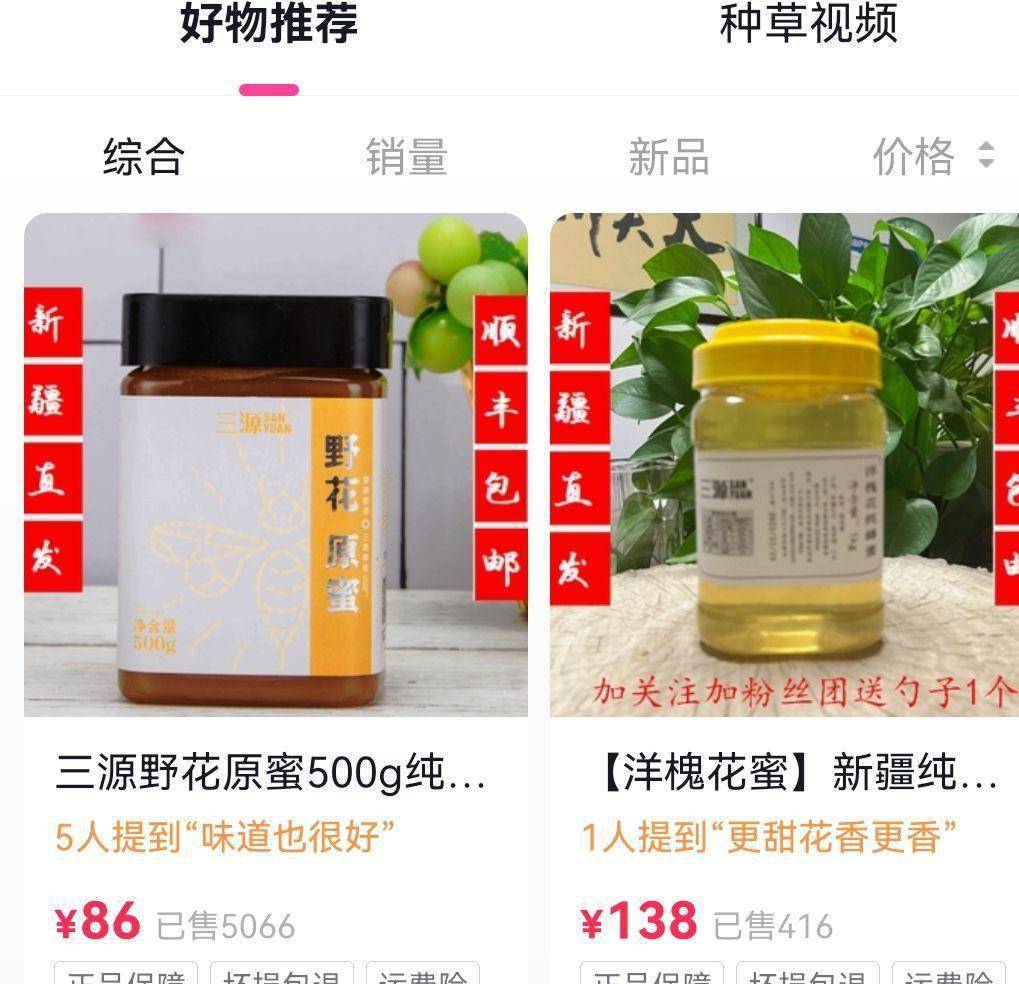Switch to the 种草视频 tab
The image size is (1019, 984).
click(808, 25)
